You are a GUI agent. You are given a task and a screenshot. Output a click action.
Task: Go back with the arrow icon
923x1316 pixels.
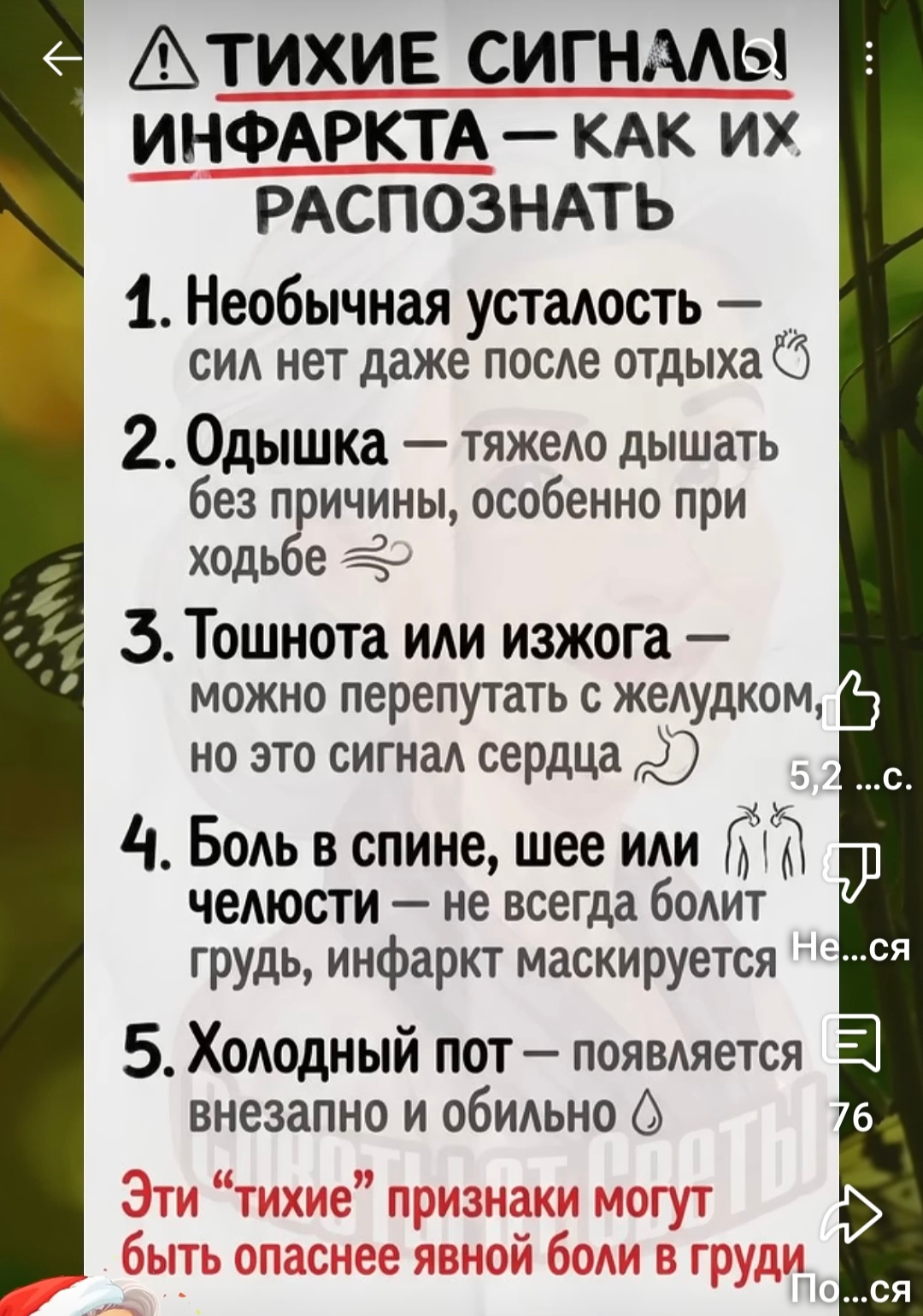62,61
